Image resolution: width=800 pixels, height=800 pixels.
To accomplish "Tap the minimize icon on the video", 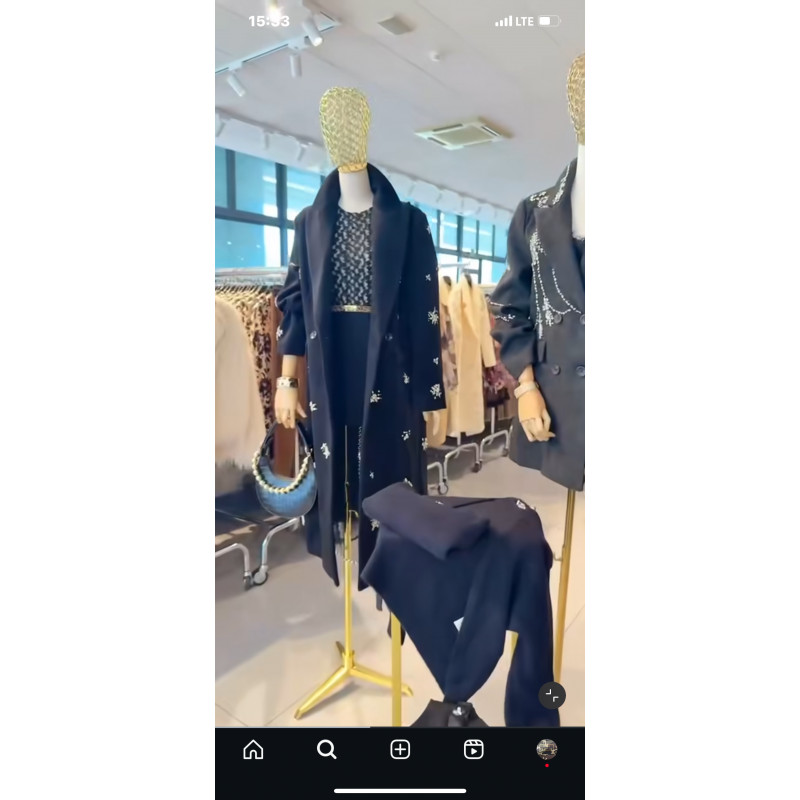I will point(552,695).
